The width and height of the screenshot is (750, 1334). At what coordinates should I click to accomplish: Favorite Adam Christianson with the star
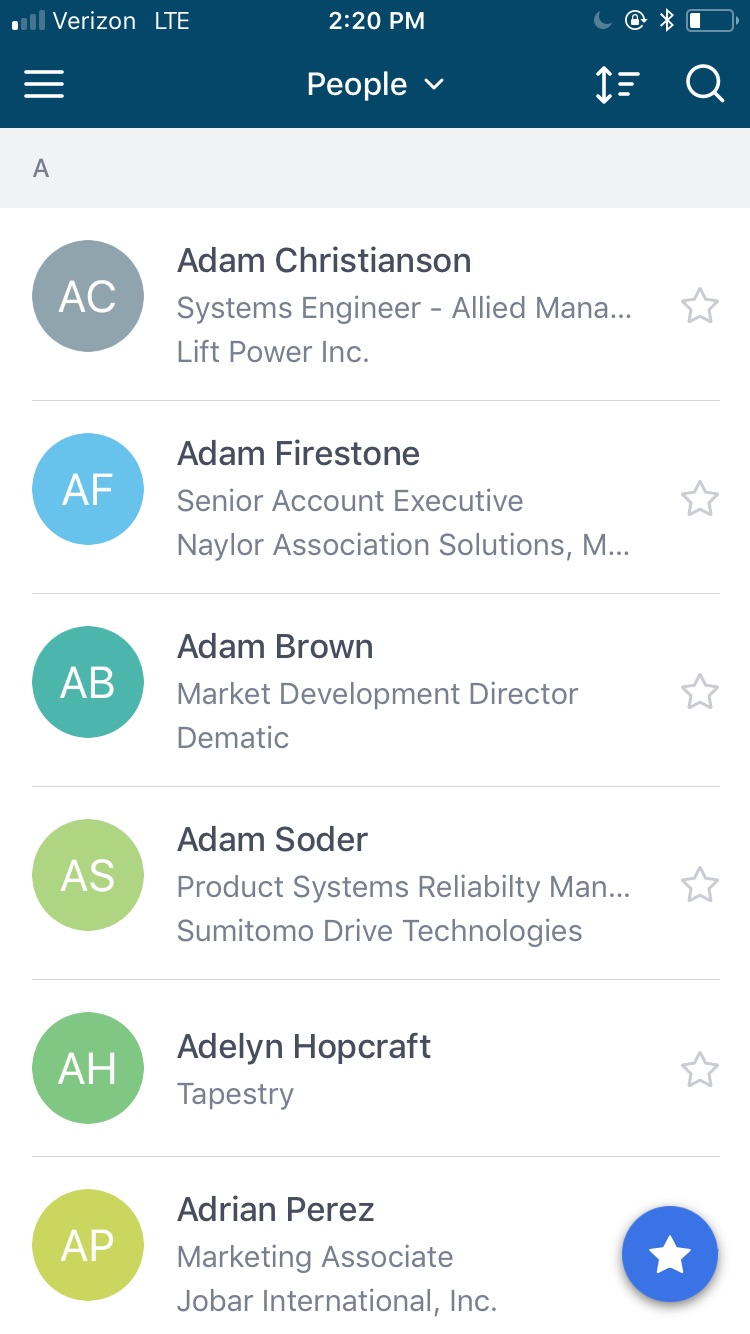tap(700, 306)
